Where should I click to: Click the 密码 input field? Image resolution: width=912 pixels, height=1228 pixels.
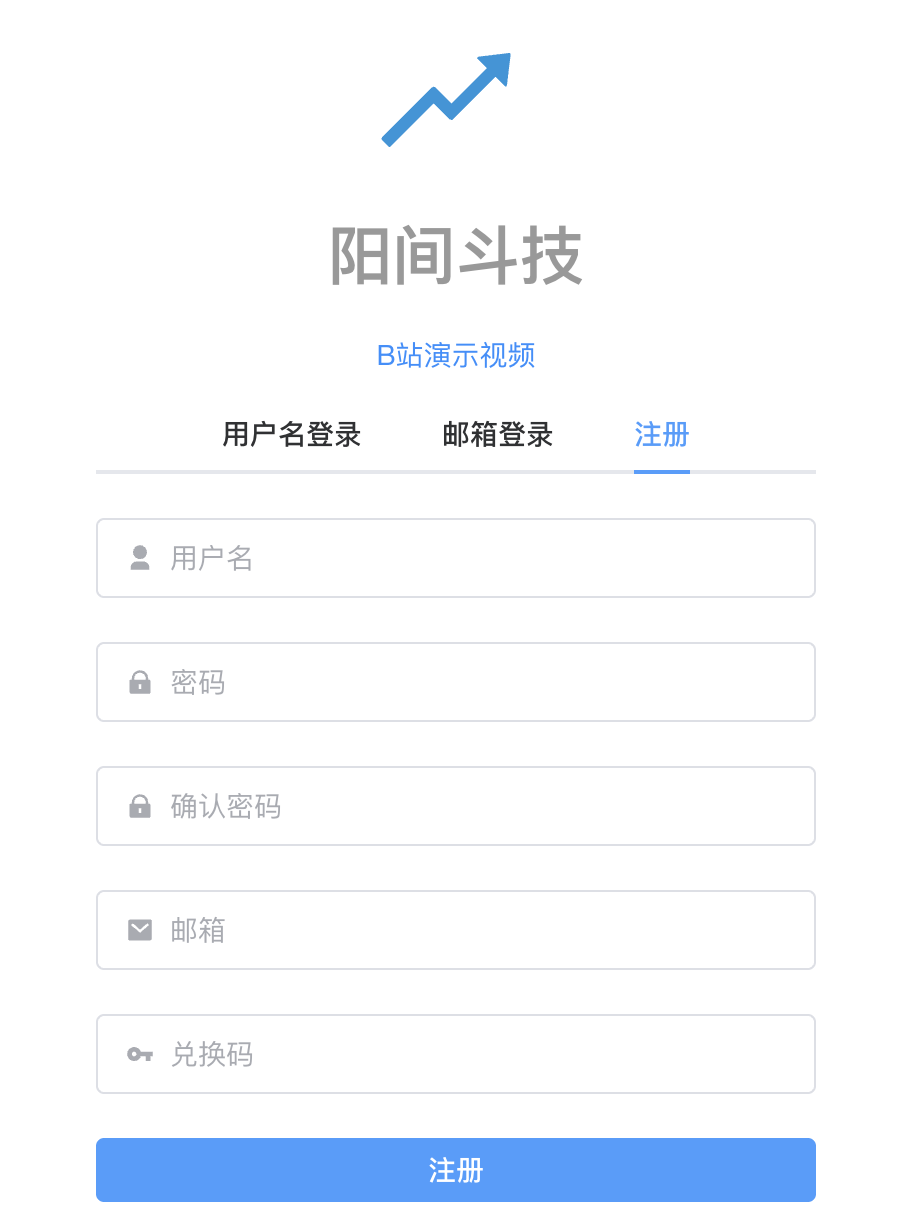[x=456, y=681]
